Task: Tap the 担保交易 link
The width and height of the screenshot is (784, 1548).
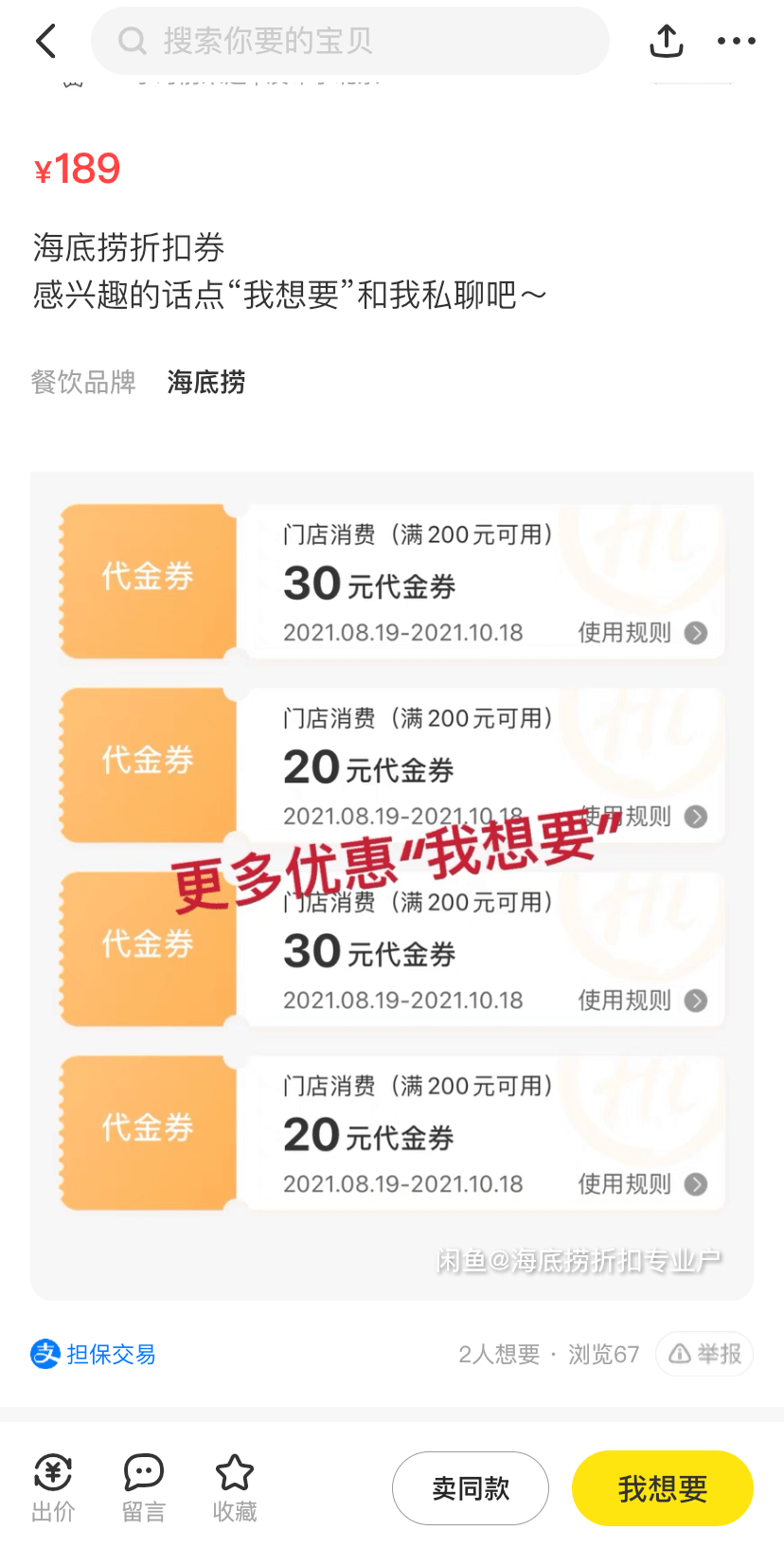Action: (x=94, y=1354)
